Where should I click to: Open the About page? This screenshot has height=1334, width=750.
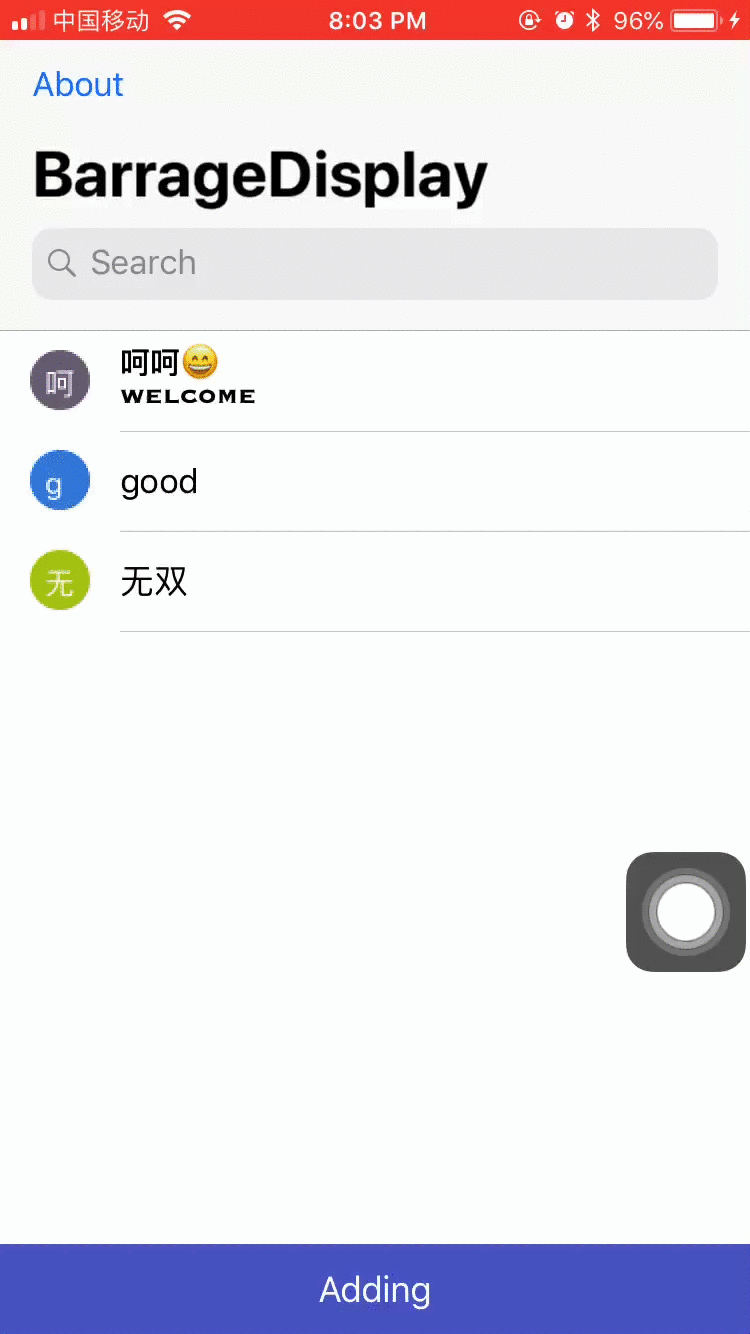[x=77, y=84]
